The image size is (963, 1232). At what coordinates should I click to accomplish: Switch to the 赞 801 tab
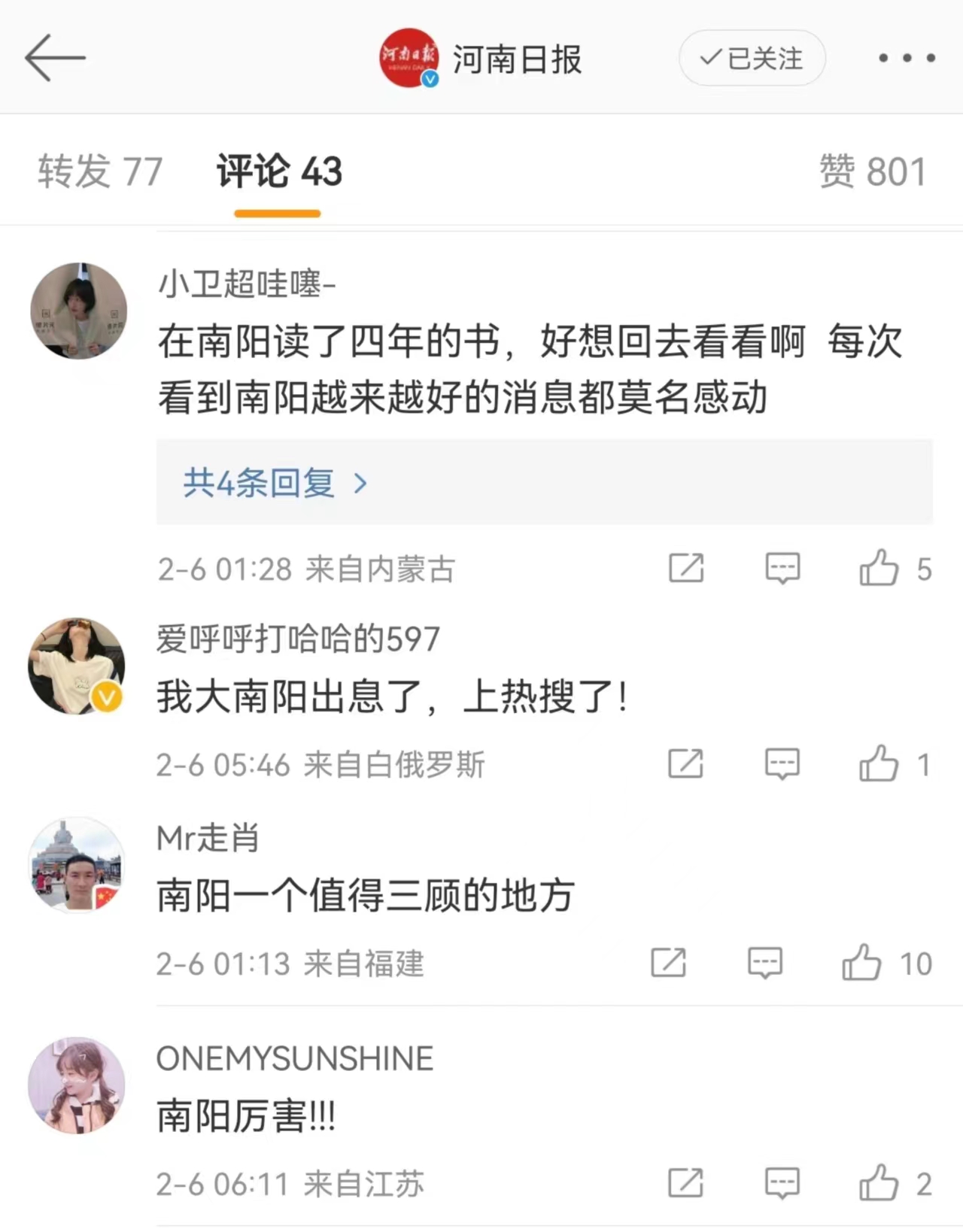[872, 171]
